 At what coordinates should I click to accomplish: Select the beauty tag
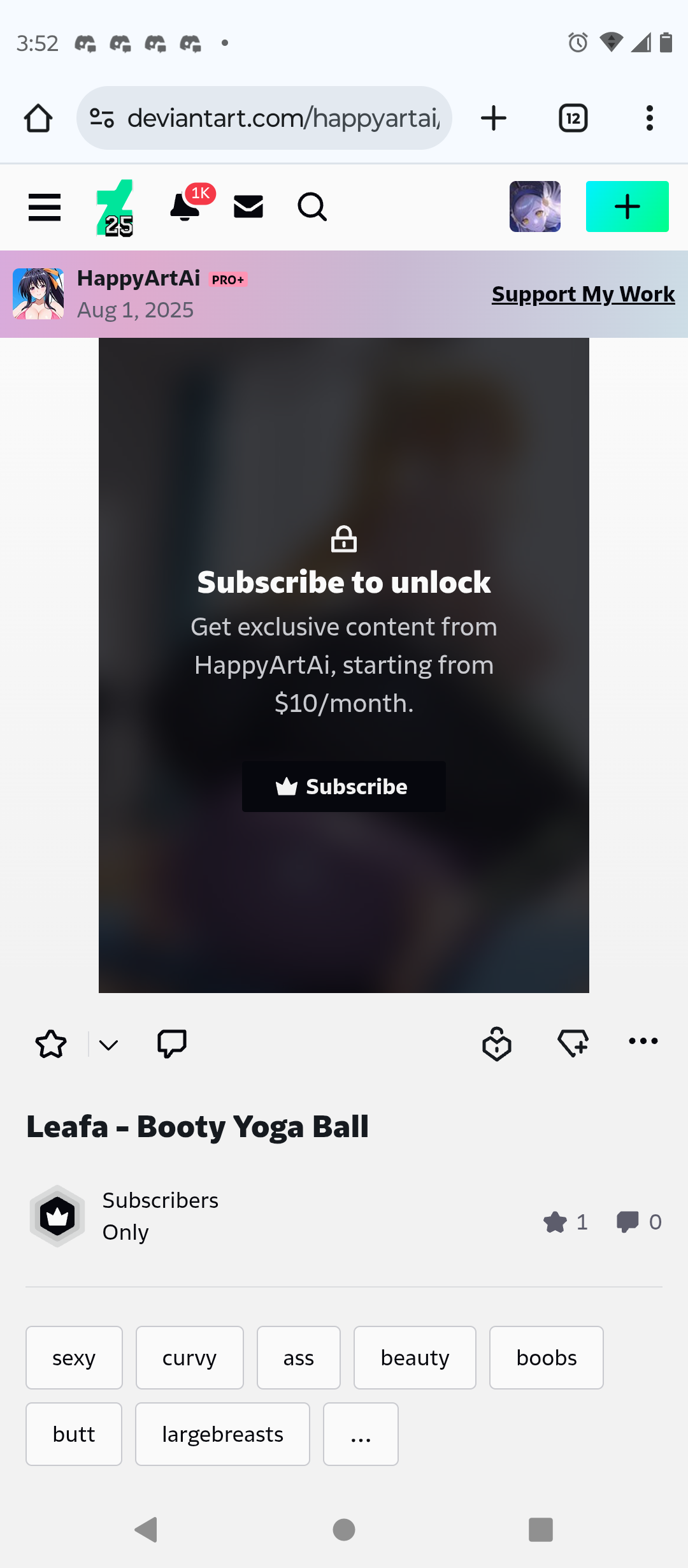point(415,1358)
